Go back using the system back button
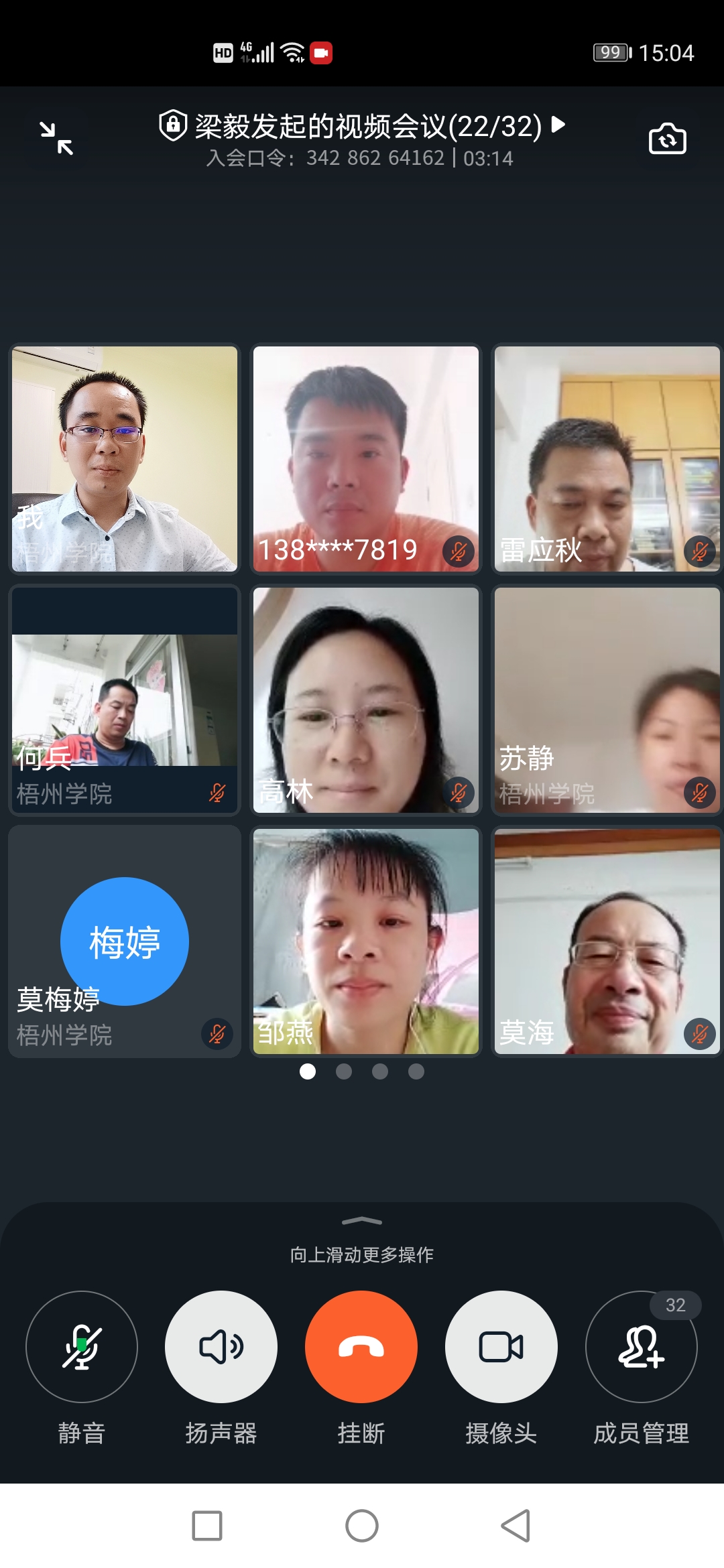This screenshot has height=1568, width=724. [x=516, y=1526]
